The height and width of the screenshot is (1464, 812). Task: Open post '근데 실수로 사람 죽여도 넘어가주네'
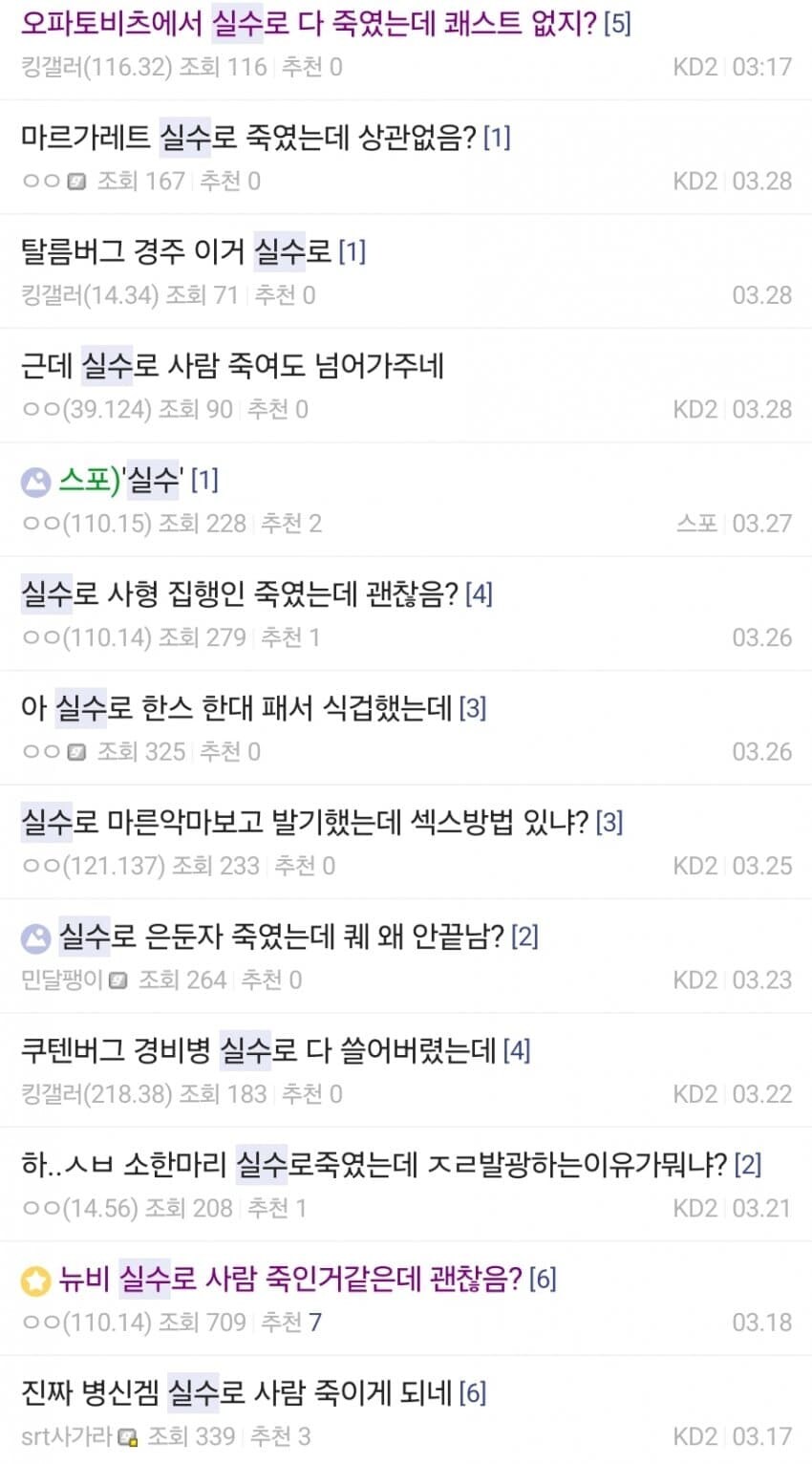pos(232,365)
